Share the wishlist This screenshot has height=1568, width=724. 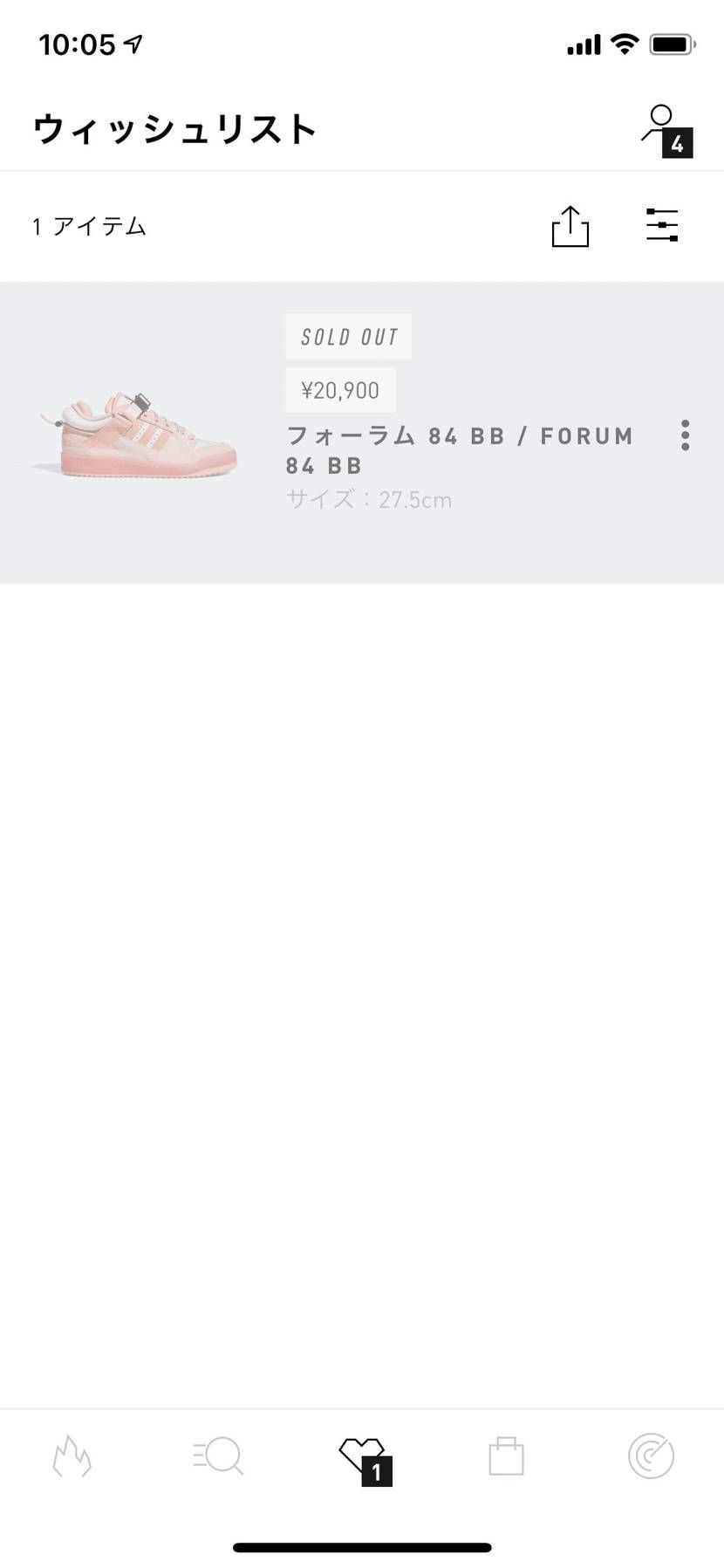pyautogui.click(x=570, y=227)
